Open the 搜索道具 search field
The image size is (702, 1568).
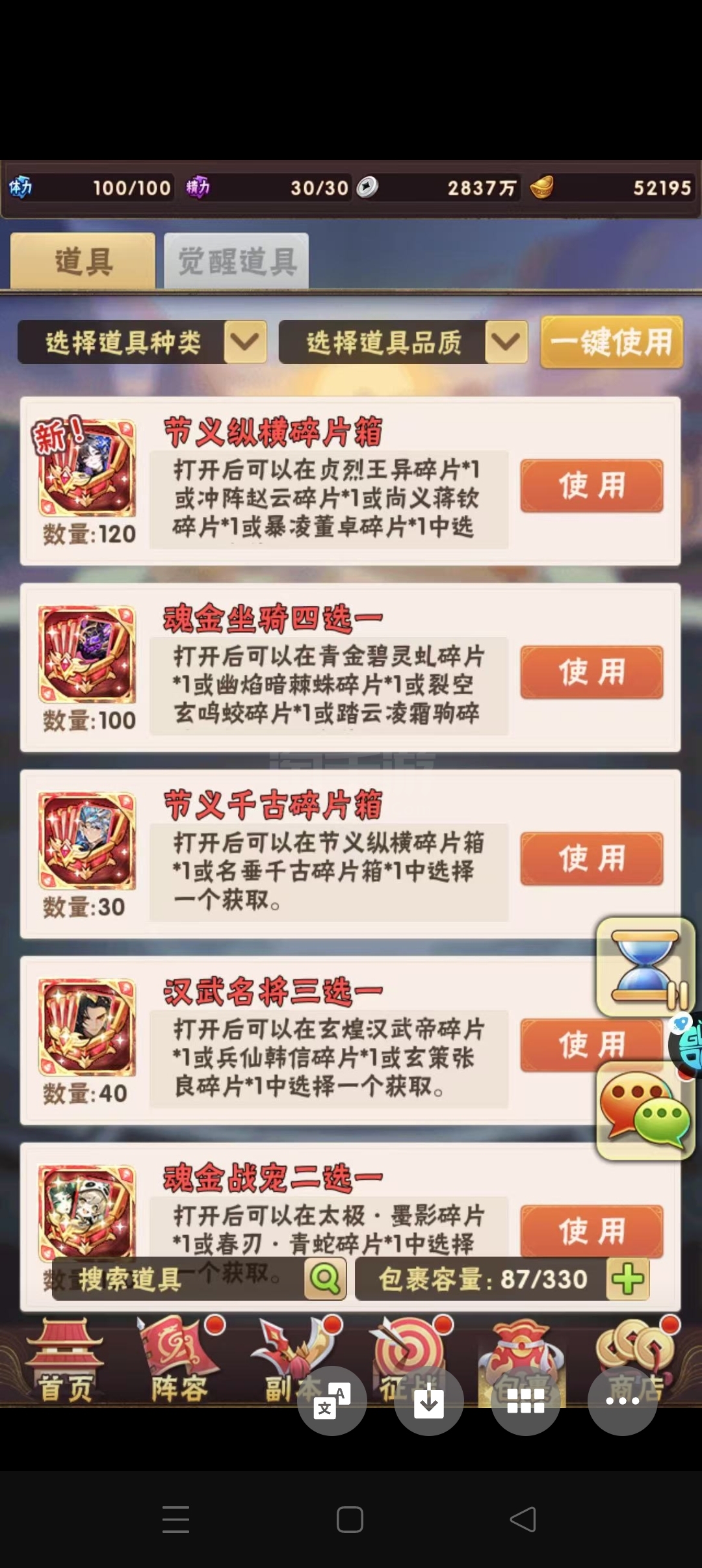[179, 1279]
